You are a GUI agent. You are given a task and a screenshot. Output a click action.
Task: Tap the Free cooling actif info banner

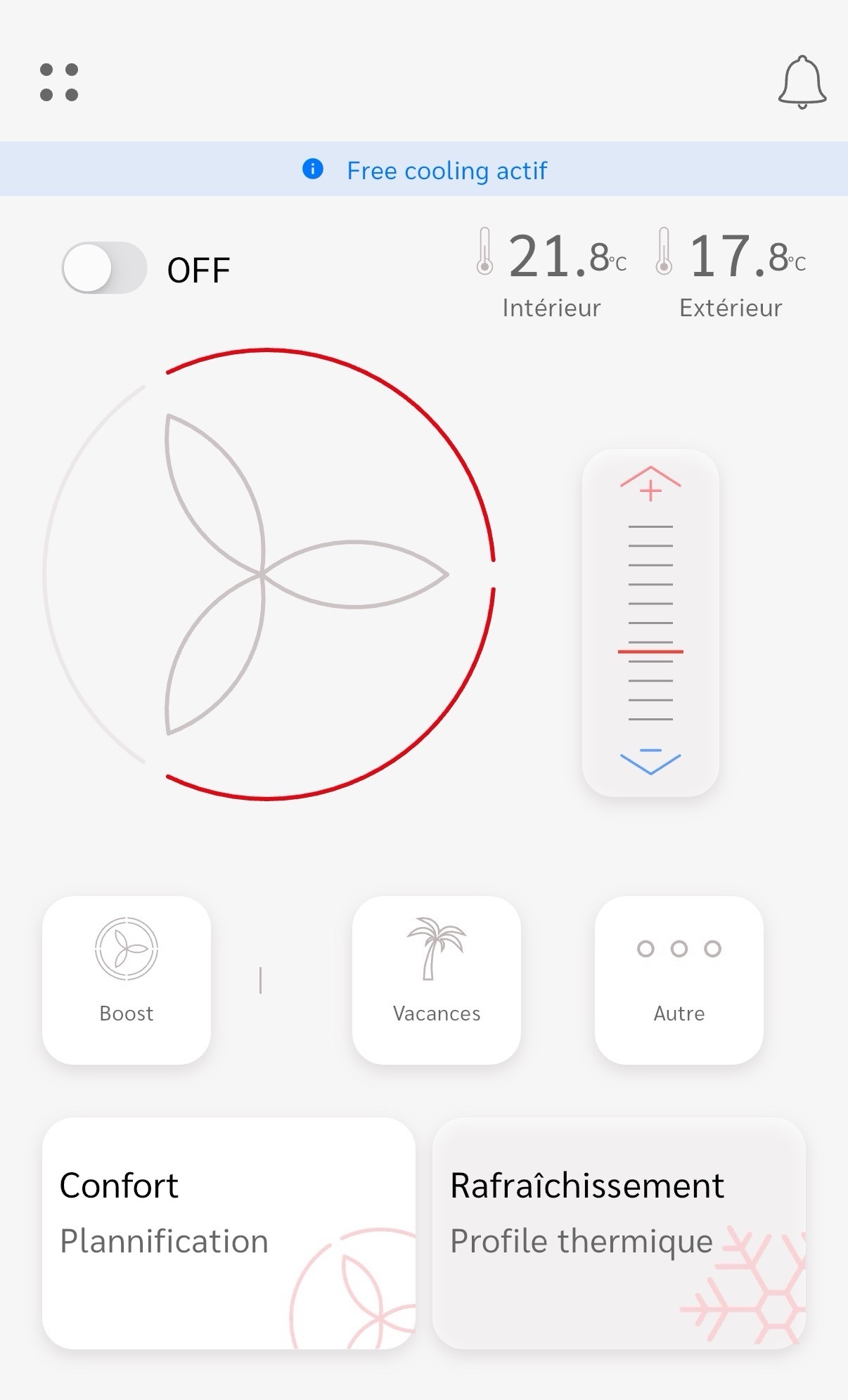[x=424, y=169]
